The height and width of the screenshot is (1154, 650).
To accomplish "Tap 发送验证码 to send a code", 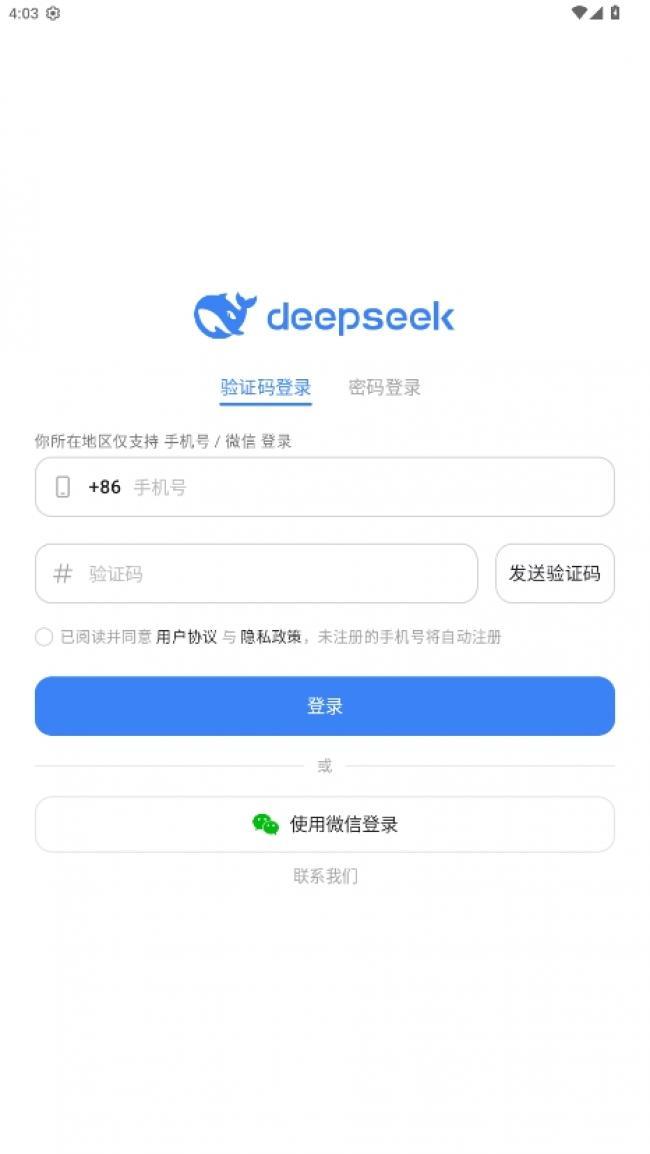I will coord(554,574).
